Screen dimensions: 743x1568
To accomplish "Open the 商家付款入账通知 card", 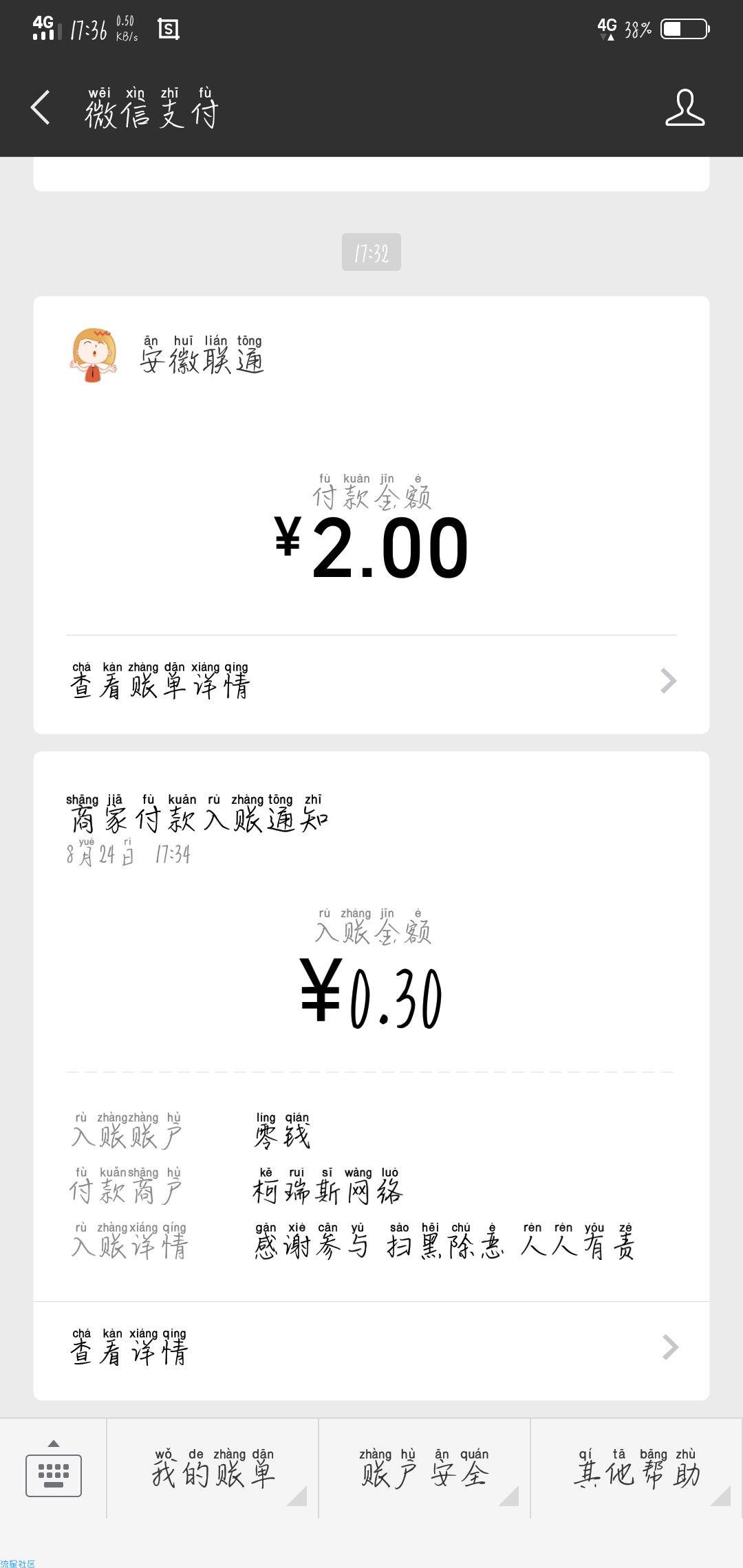I will click(x=371, y=1076).
